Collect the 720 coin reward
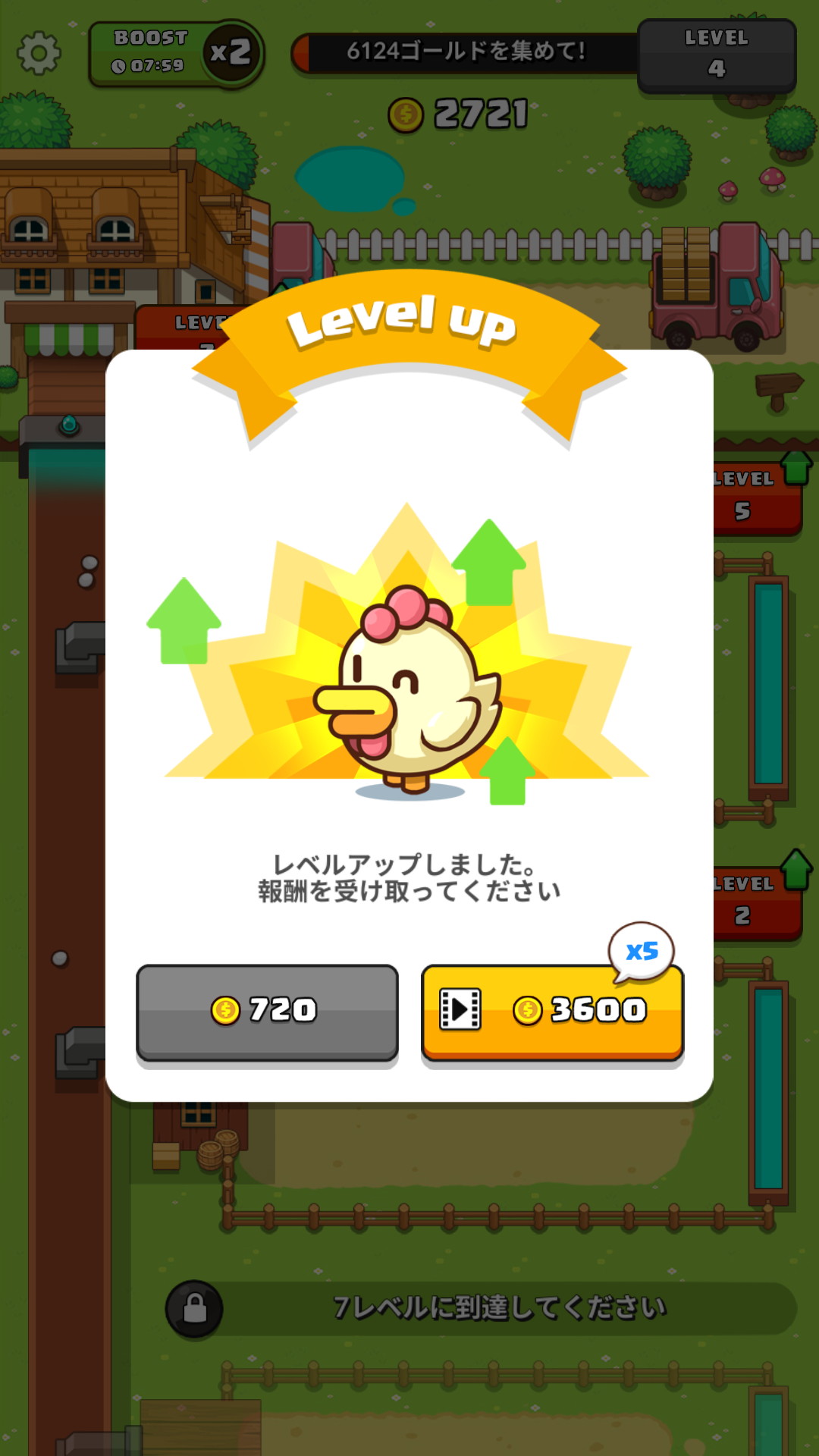Screen dimensions: 819x1456 pyautogui.click(x=267, y=1012)
